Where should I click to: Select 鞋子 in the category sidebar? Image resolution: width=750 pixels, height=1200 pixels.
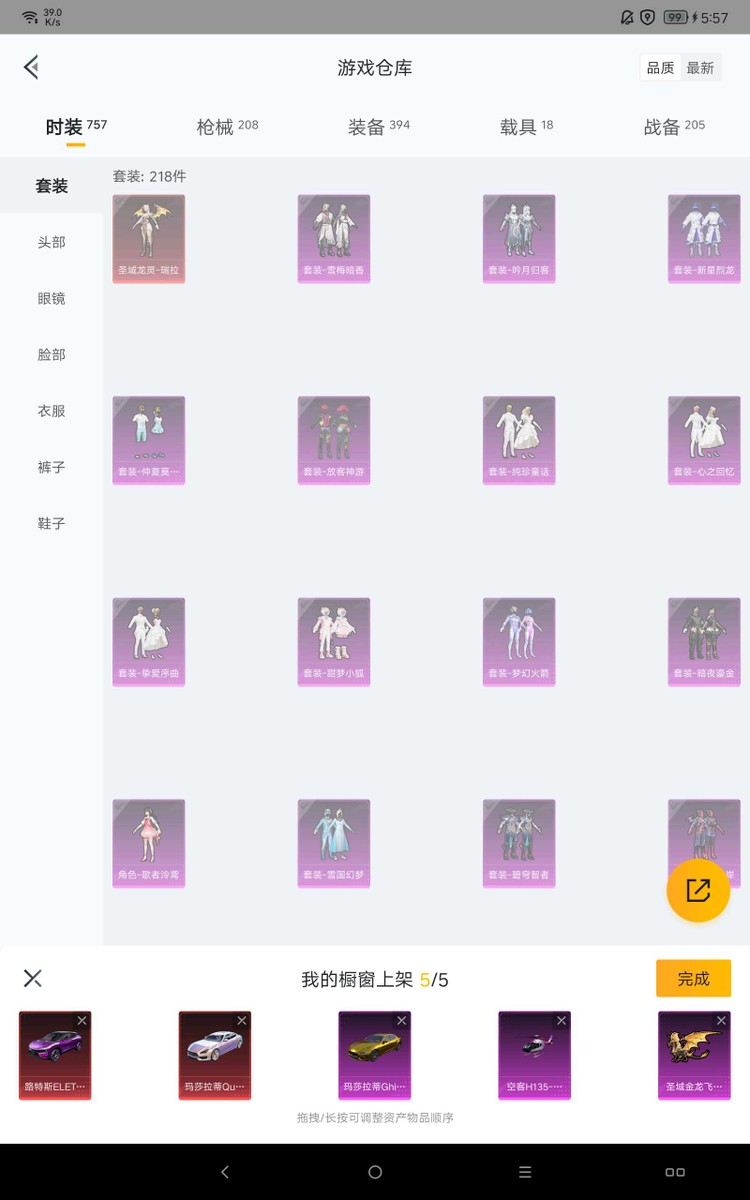coord(51,523)
